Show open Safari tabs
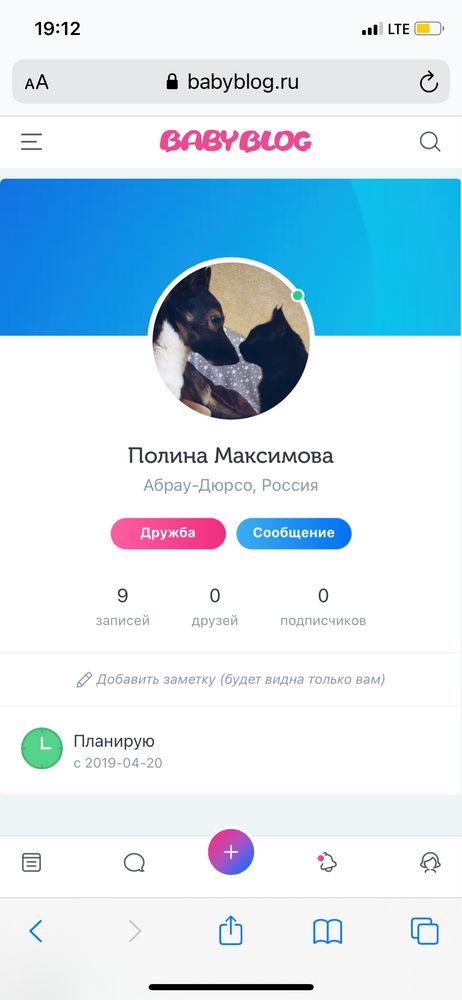This screenshot has width=462, height=1000. pos(424,931)
